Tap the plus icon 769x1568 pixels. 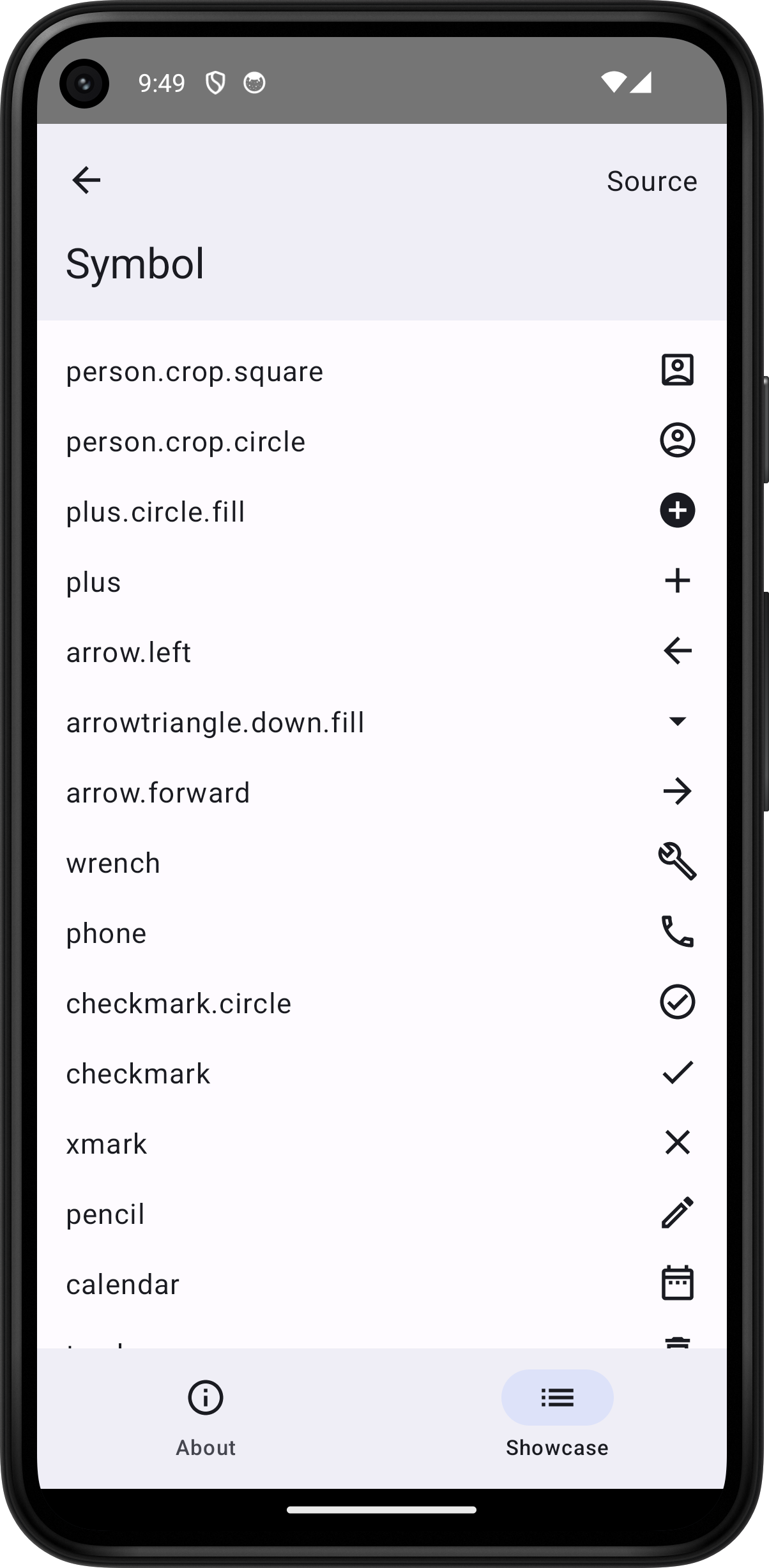[678, 581]
